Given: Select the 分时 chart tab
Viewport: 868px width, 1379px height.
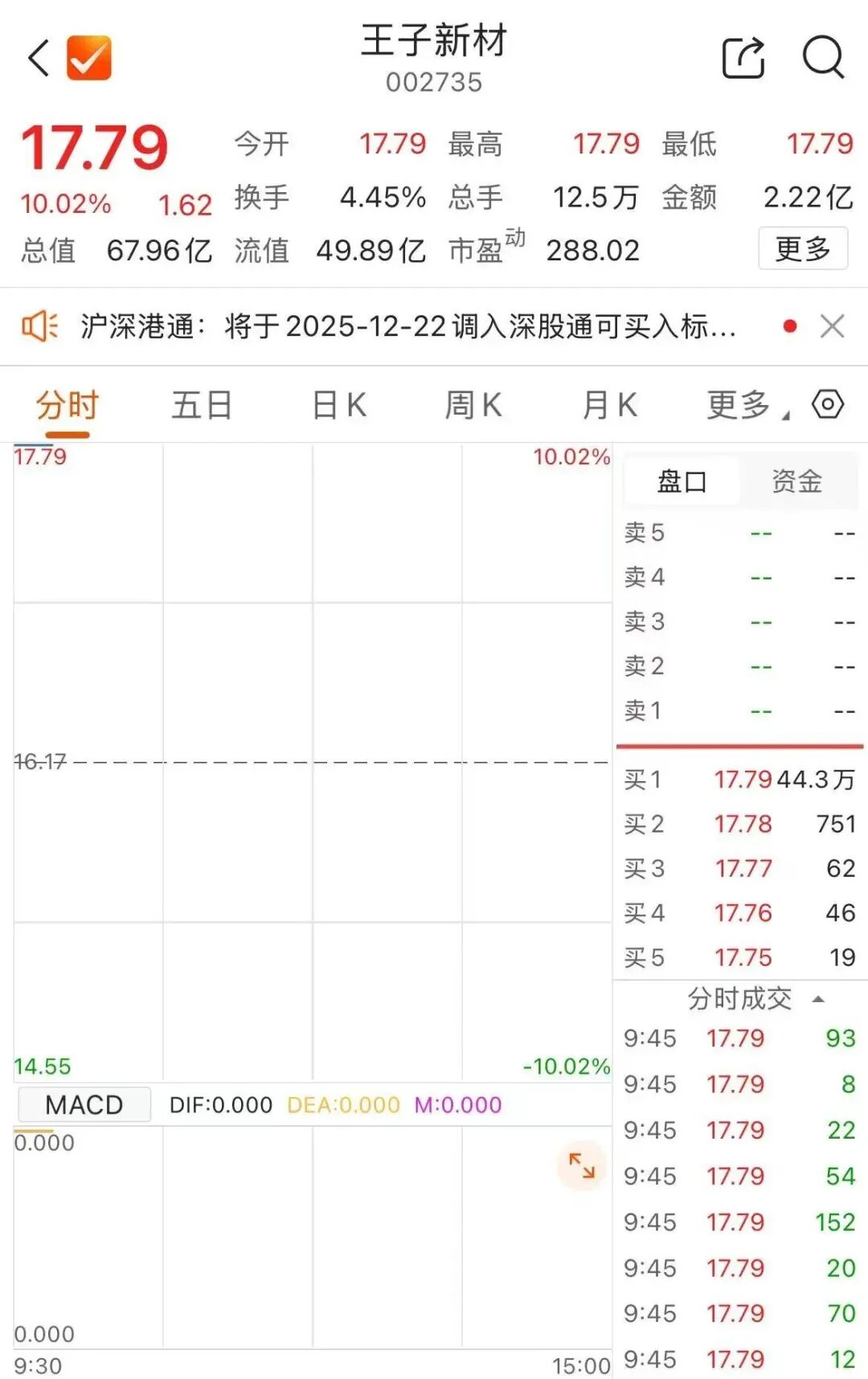Looking at the screenshot, I should pyautogui.click(x=67, y=406).
